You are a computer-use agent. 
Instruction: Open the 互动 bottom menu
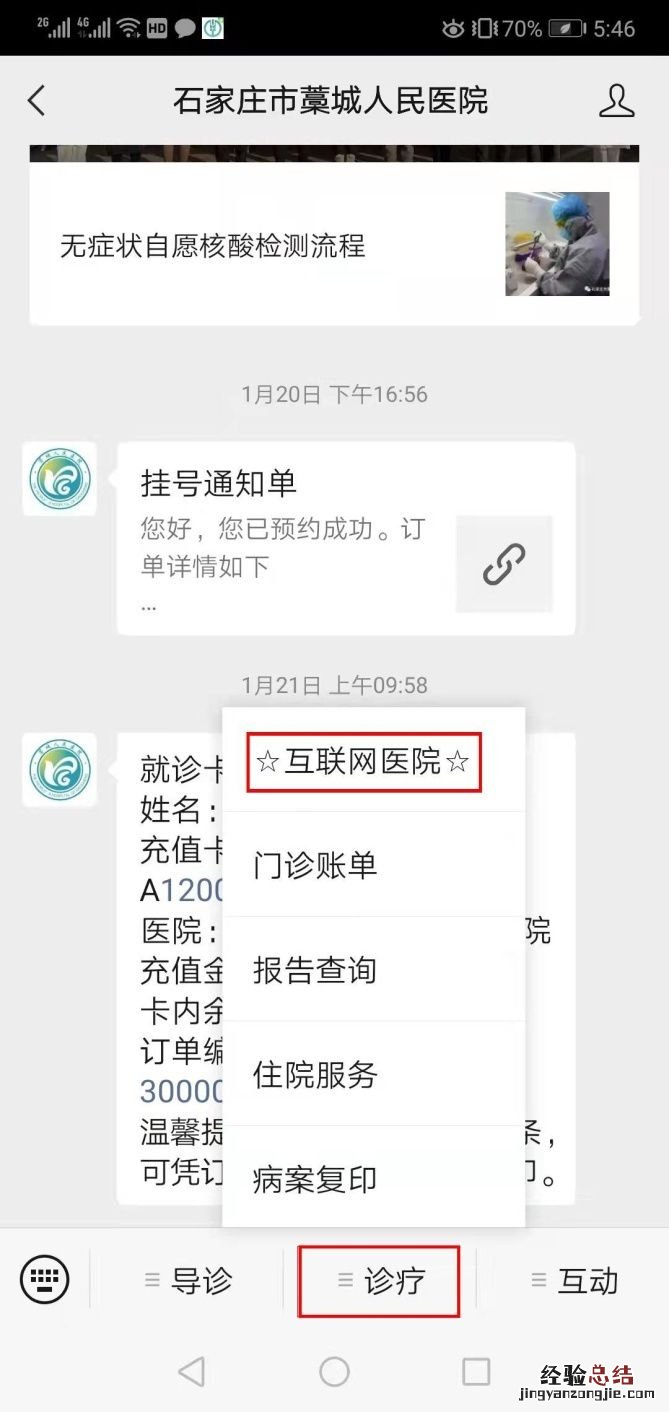[x=574, y=1281]
